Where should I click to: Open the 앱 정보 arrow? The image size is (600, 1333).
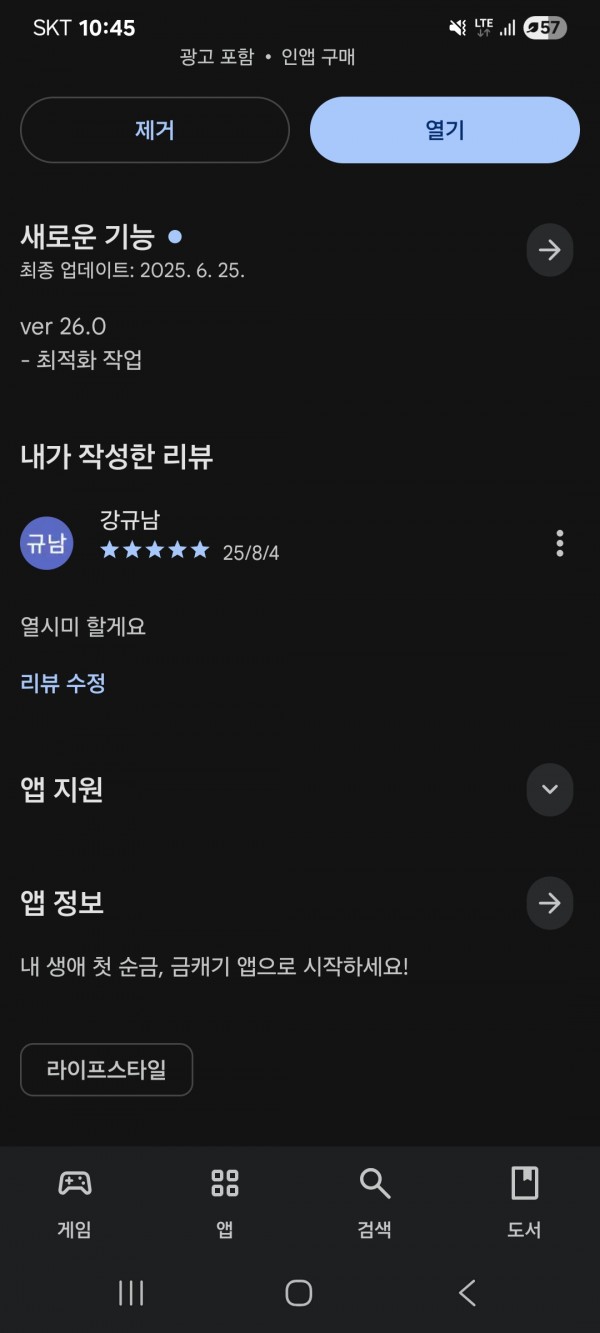(x=549, y=903)
